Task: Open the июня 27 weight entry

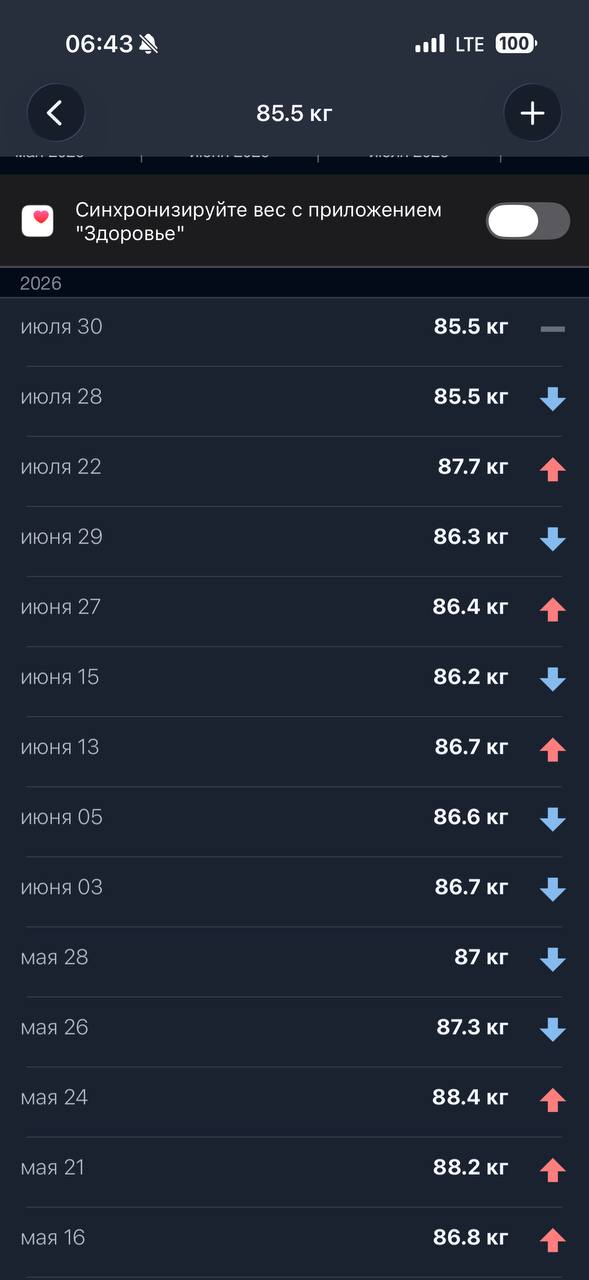Action: (x=294, y=607)
